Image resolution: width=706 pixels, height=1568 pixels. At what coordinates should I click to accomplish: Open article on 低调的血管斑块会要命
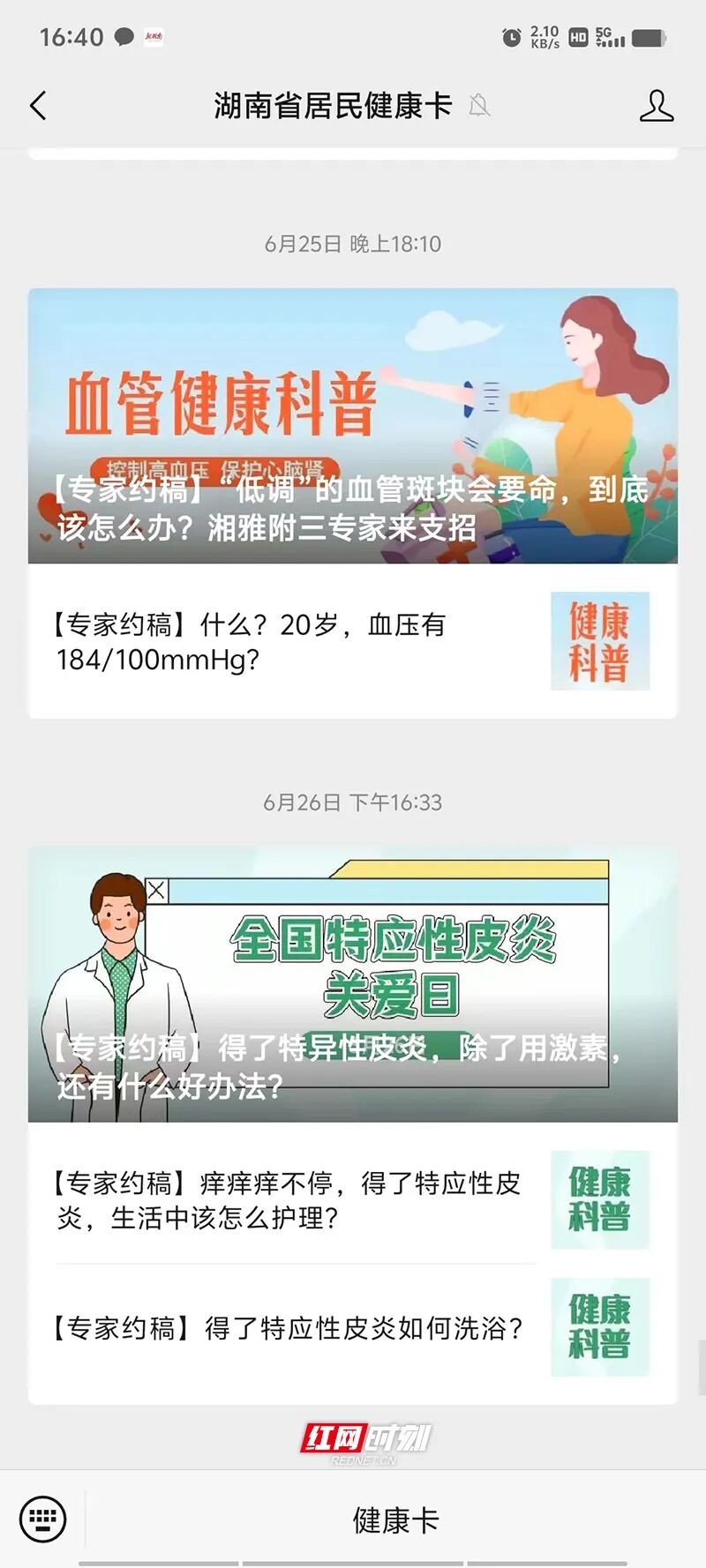pos(353,426)
